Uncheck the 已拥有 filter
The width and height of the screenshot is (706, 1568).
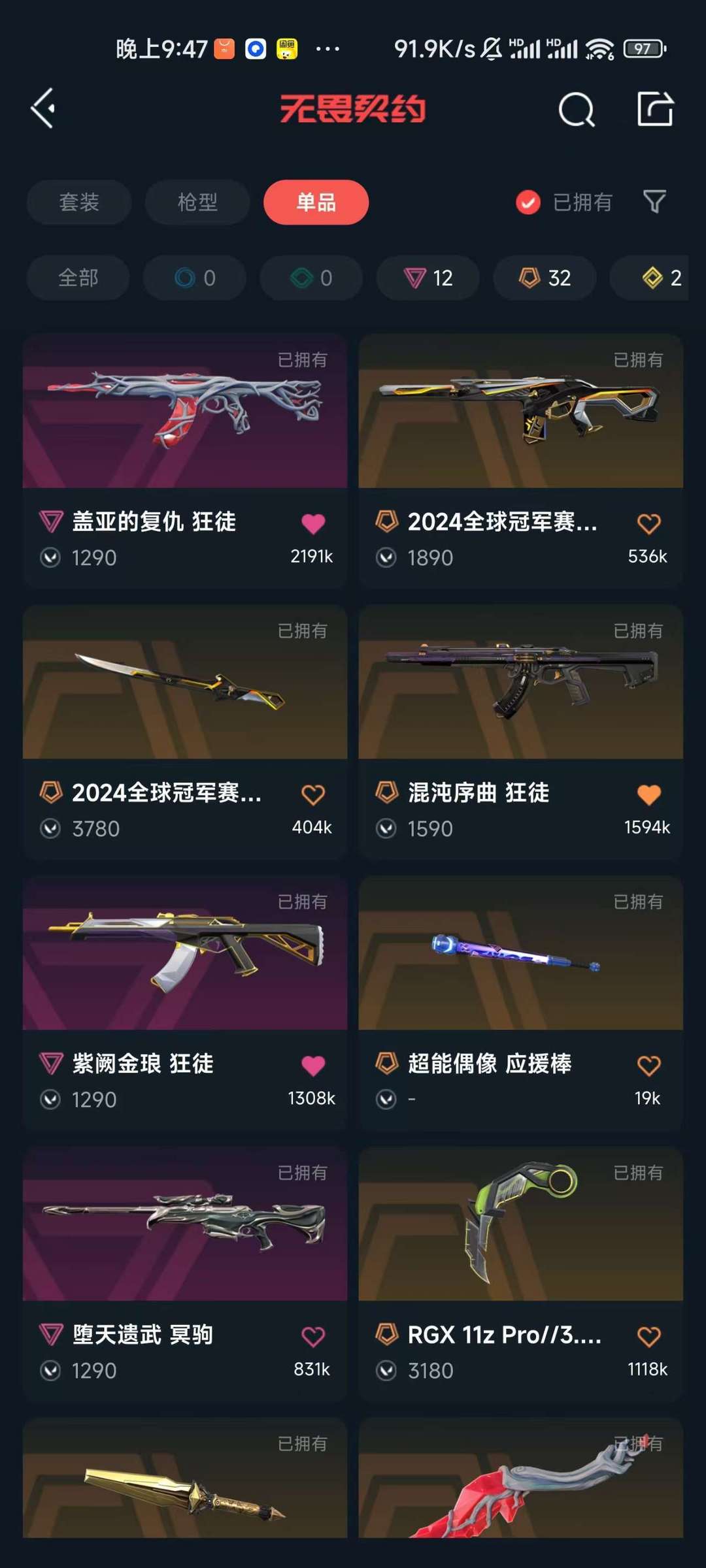click(x=528, y=203)
